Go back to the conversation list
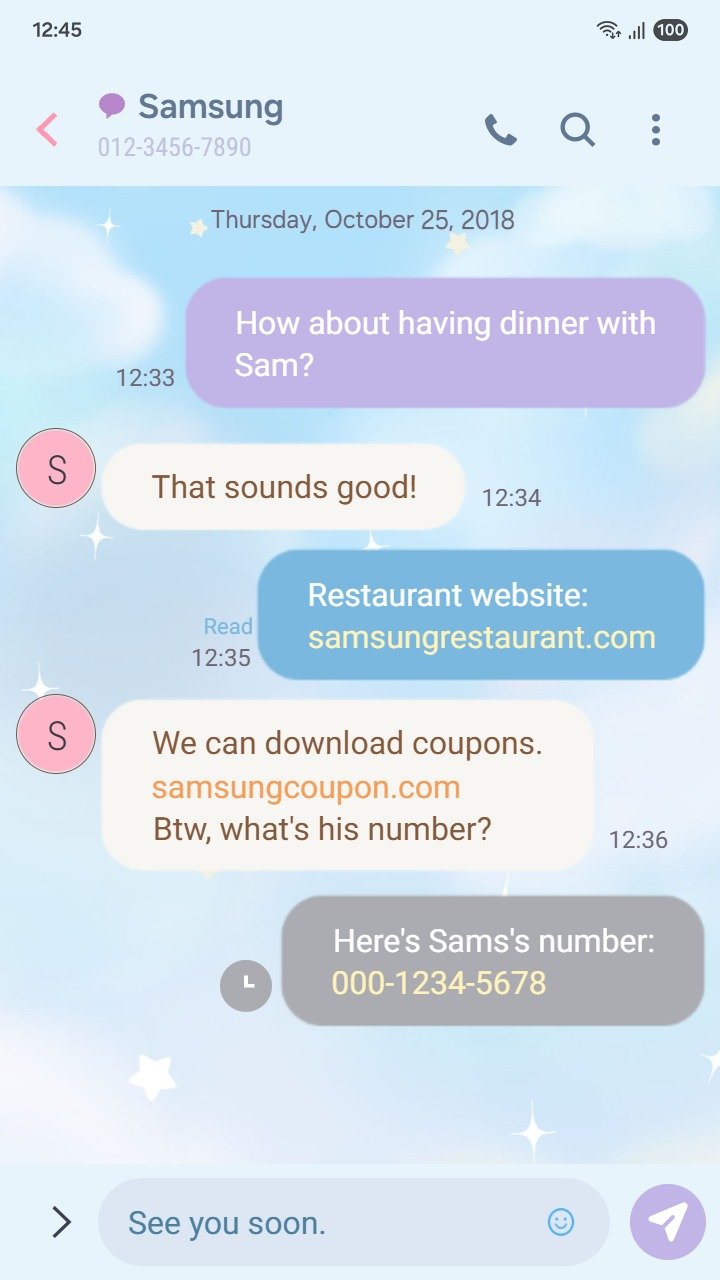This screenshot has width=720, height=1280. [47, 130]
